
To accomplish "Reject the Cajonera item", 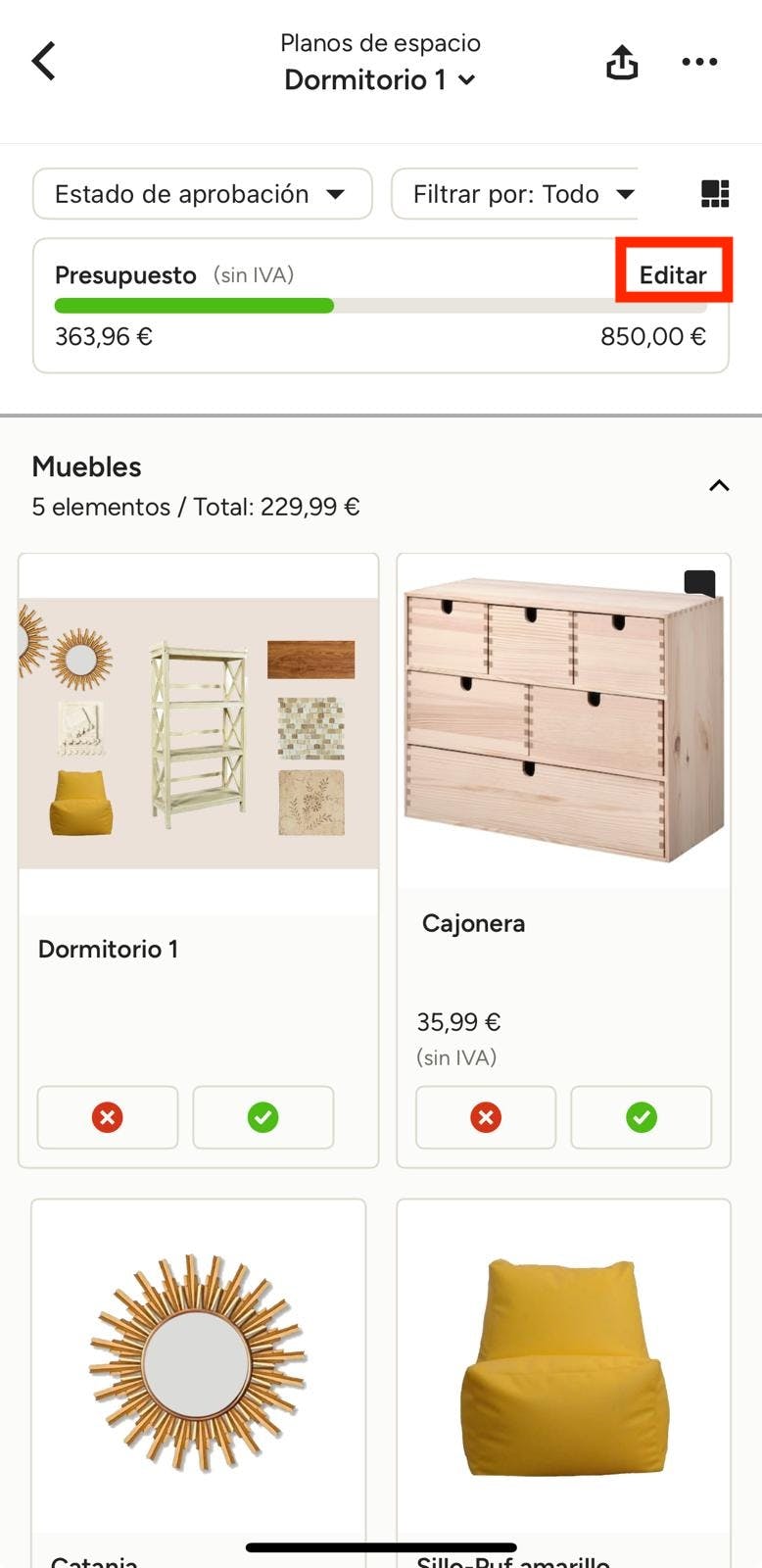I will click(x=486, y=1117).
